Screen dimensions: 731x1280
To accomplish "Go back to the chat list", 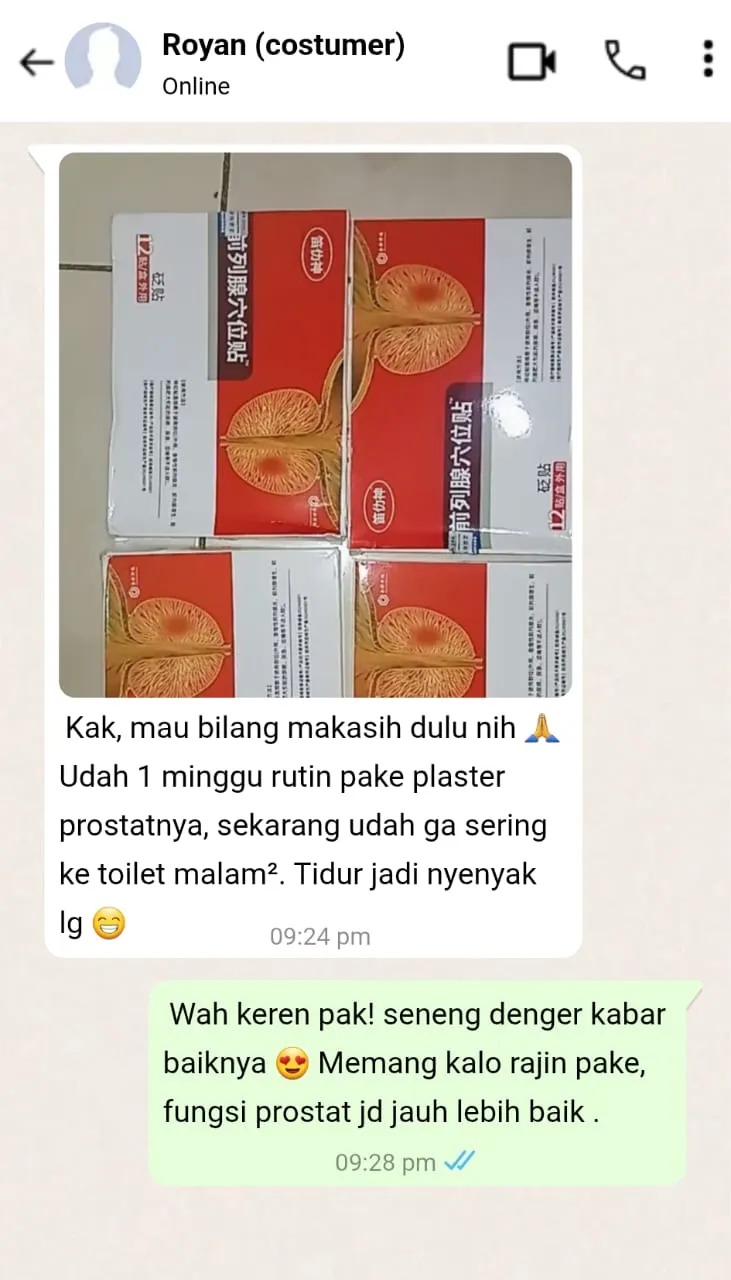I will click(x=36, y=62).
